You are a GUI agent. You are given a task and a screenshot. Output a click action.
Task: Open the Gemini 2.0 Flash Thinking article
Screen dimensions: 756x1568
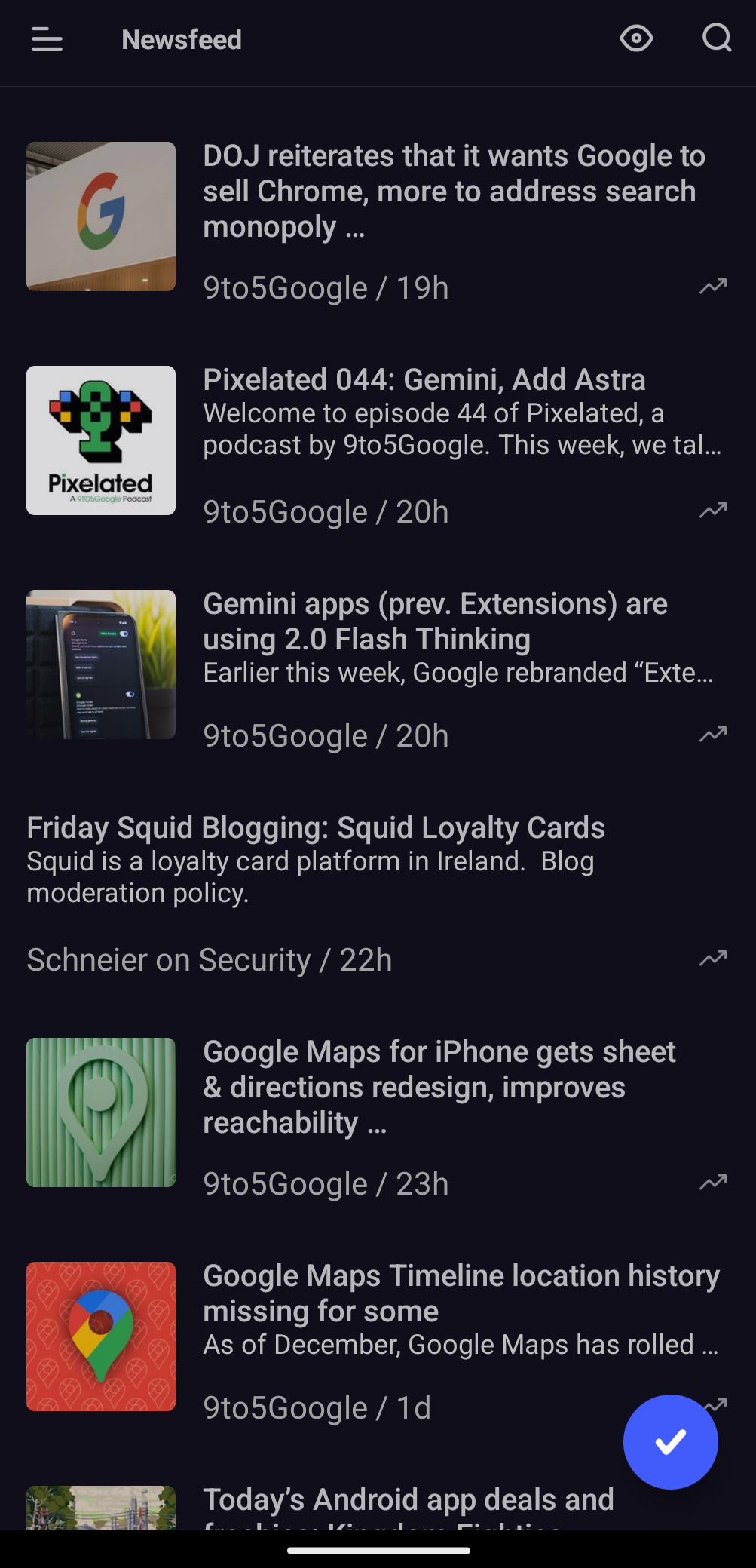pos(436,621)
